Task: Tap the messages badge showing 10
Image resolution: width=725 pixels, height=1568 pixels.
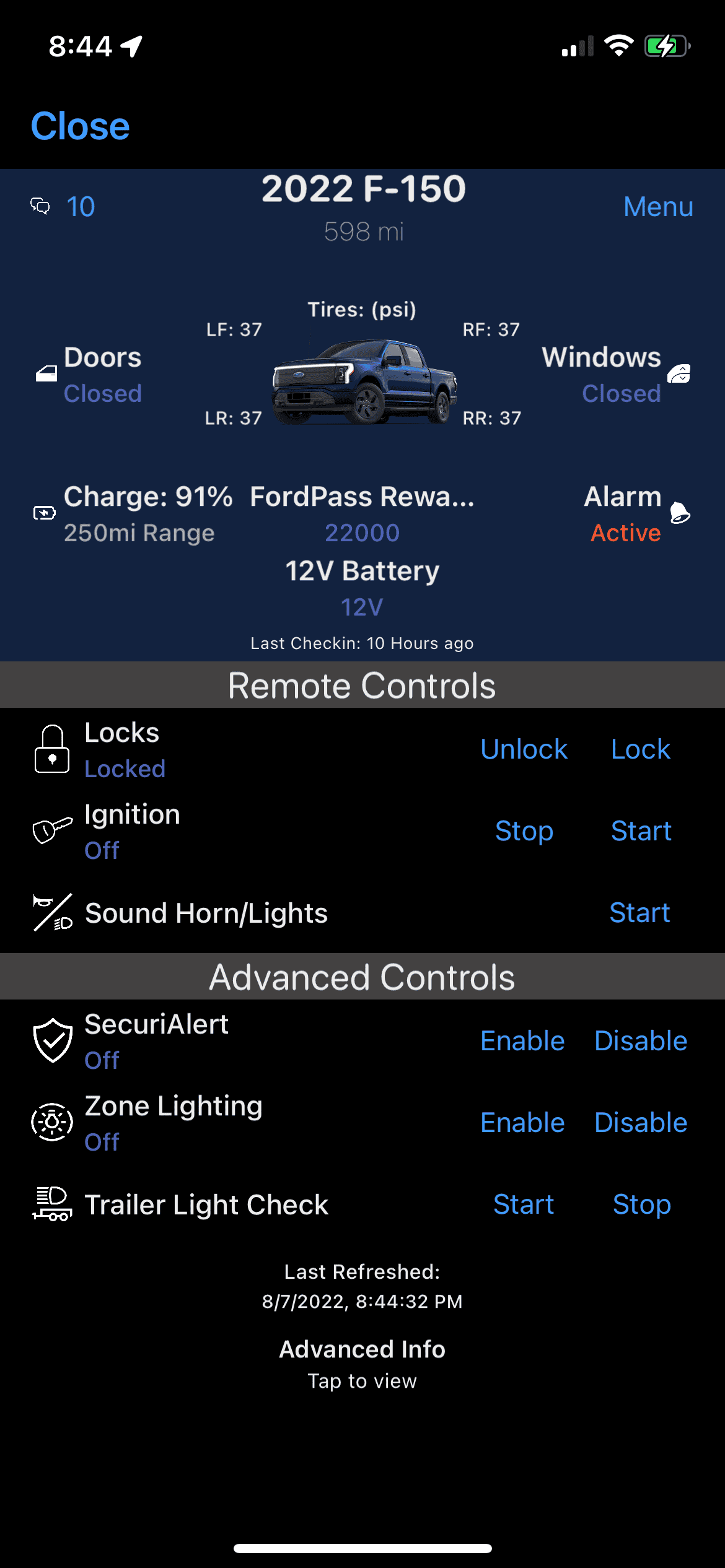Action: click(x=62, y=206)
